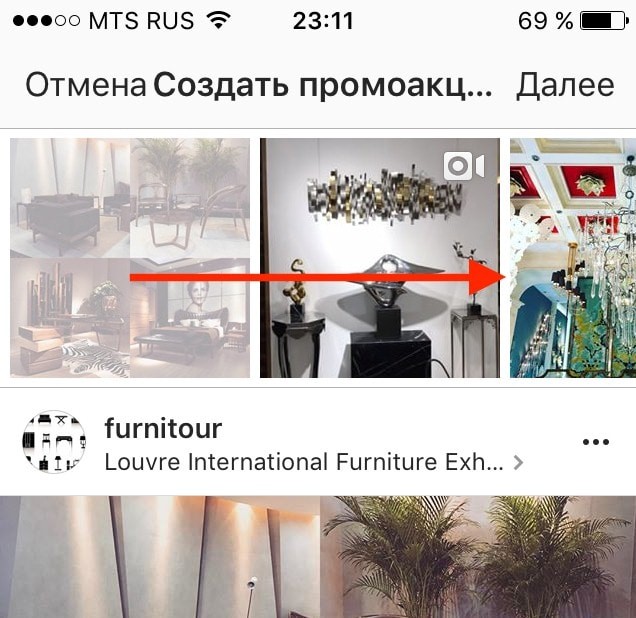Tap Отмена to cancel creating the promotion

click(85, 86)
